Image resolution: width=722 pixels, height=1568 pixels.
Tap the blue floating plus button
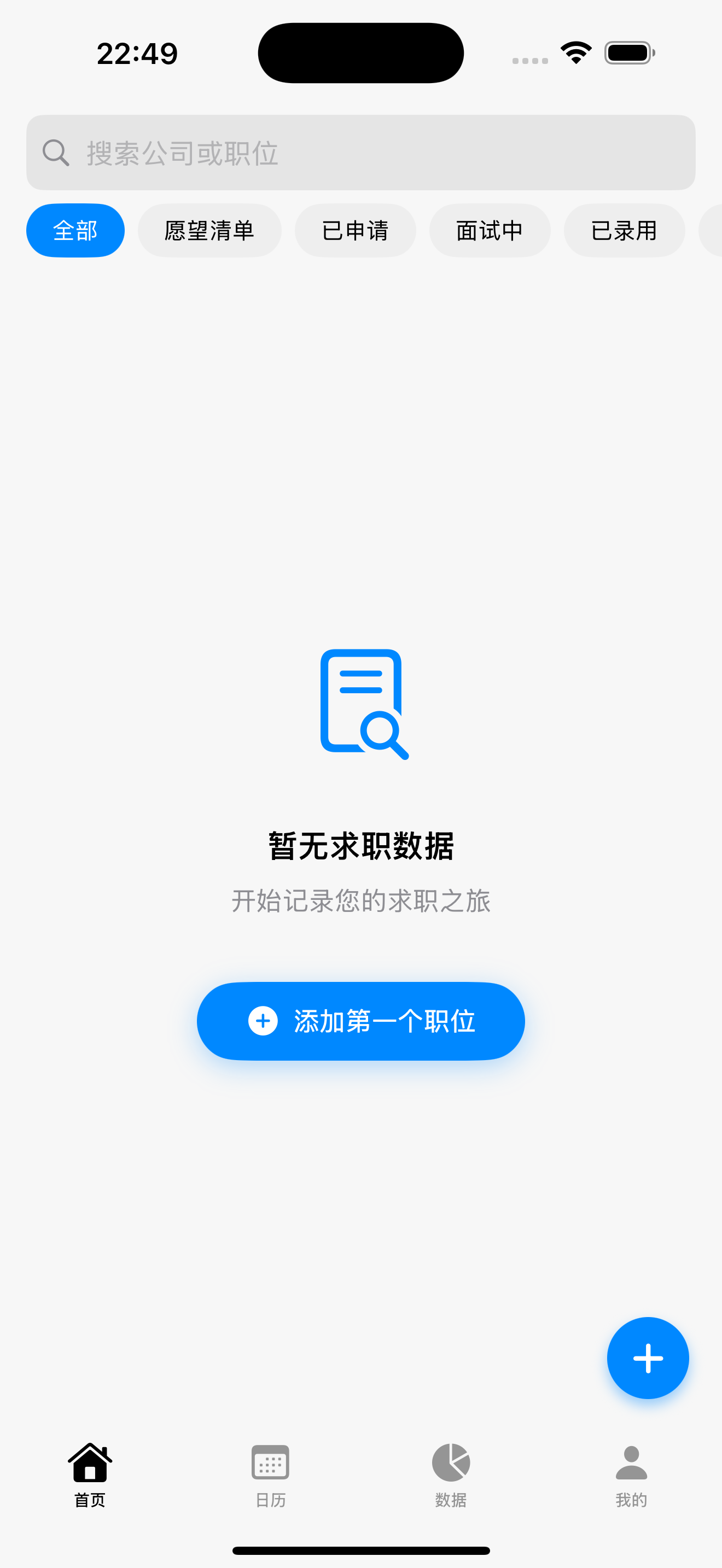(x=648, y=1358)
